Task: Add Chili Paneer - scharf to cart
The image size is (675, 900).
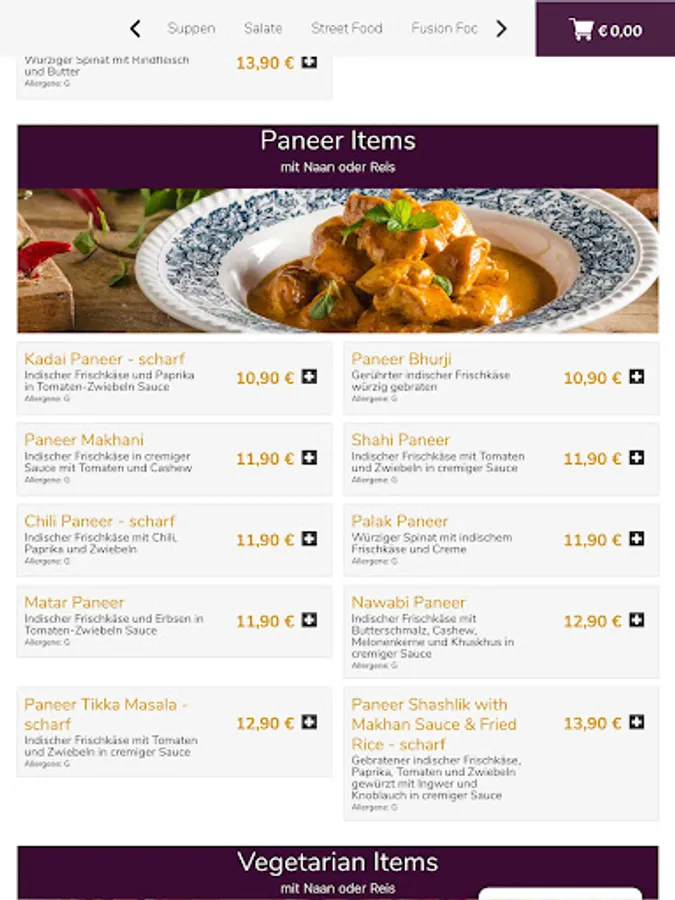Action: tap(309, 538)
